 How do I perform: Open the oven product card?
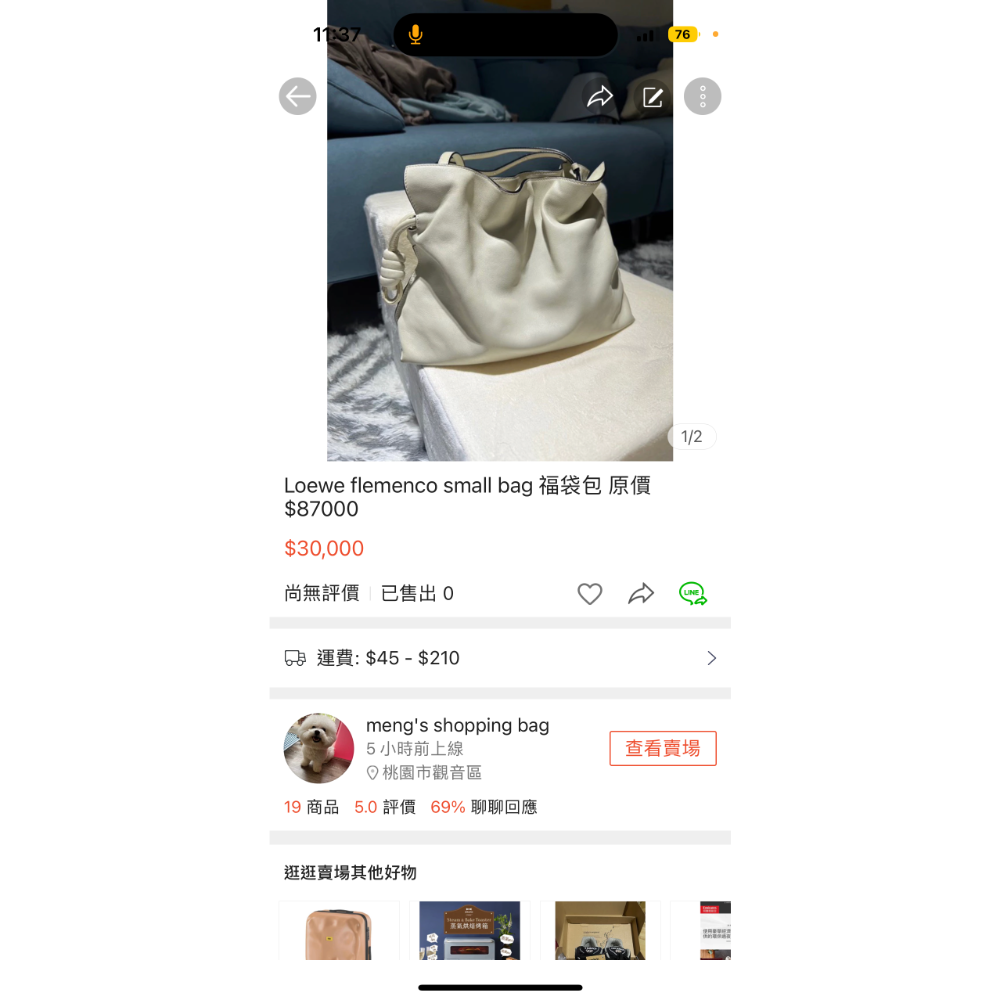tap(469, 932)
